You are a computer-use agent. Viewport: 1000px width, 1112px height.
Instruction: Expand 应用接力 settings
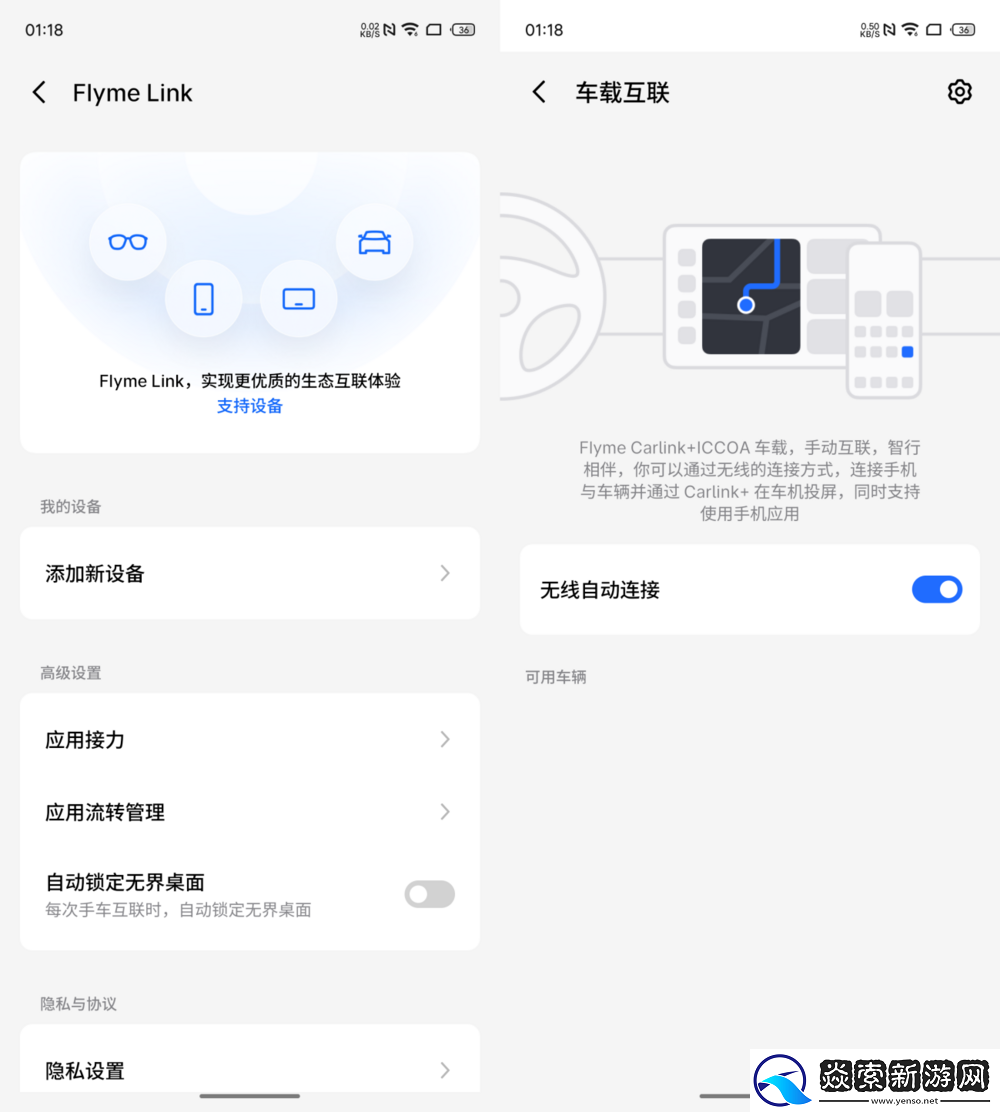click(x=445, y=740)
